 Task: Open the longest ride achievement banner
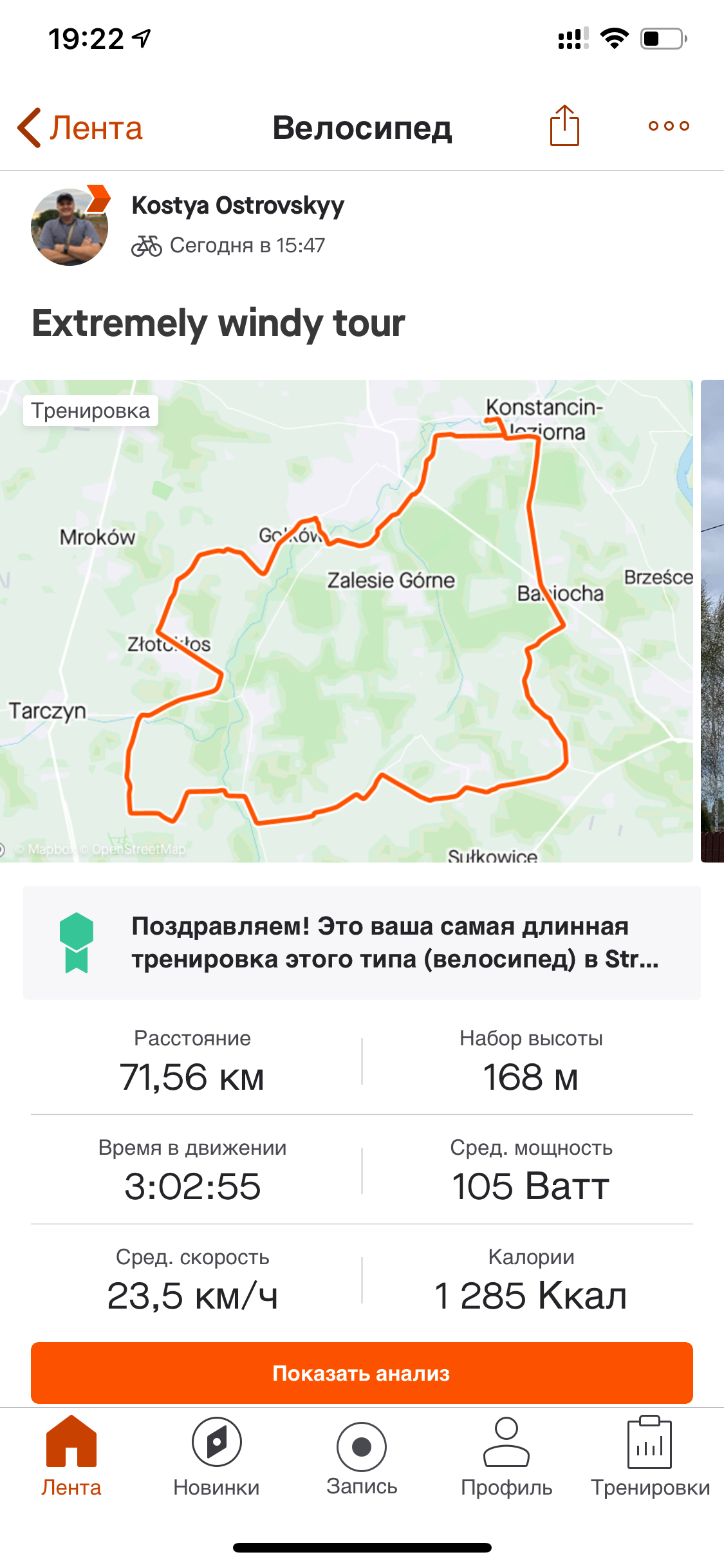click(x=362, y=942)
